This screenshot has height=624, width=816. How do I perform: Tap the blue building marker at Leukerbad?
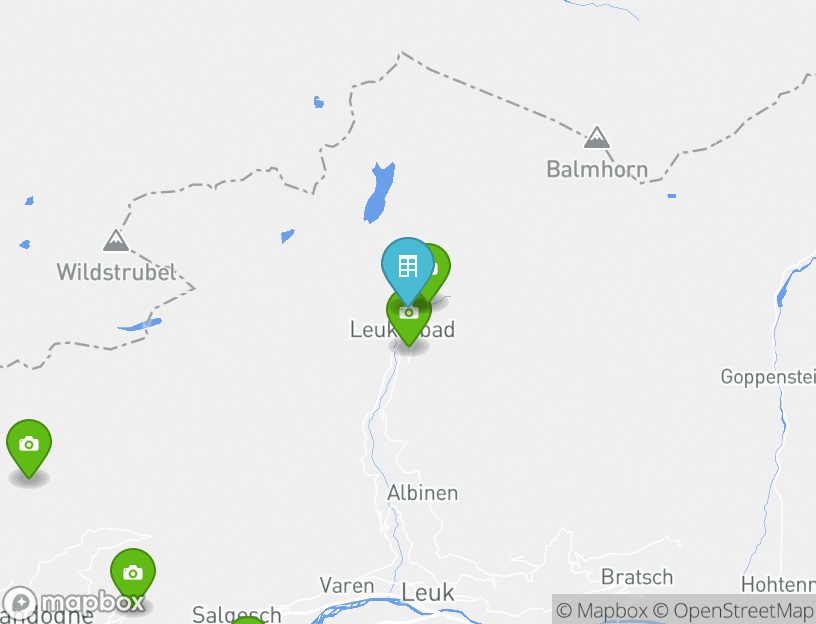407,266
